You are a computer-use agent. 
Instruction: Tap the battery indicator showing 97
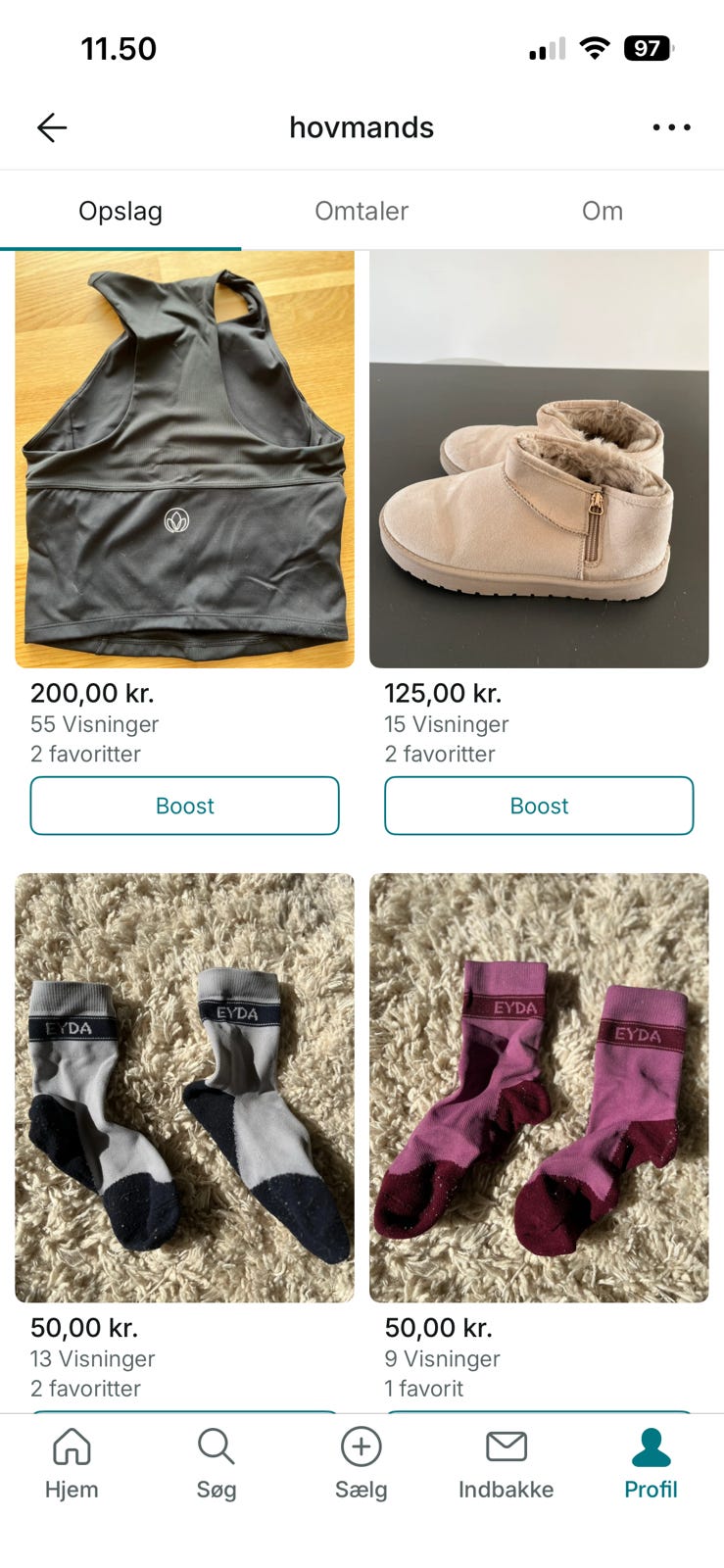[x=648, y=46]
